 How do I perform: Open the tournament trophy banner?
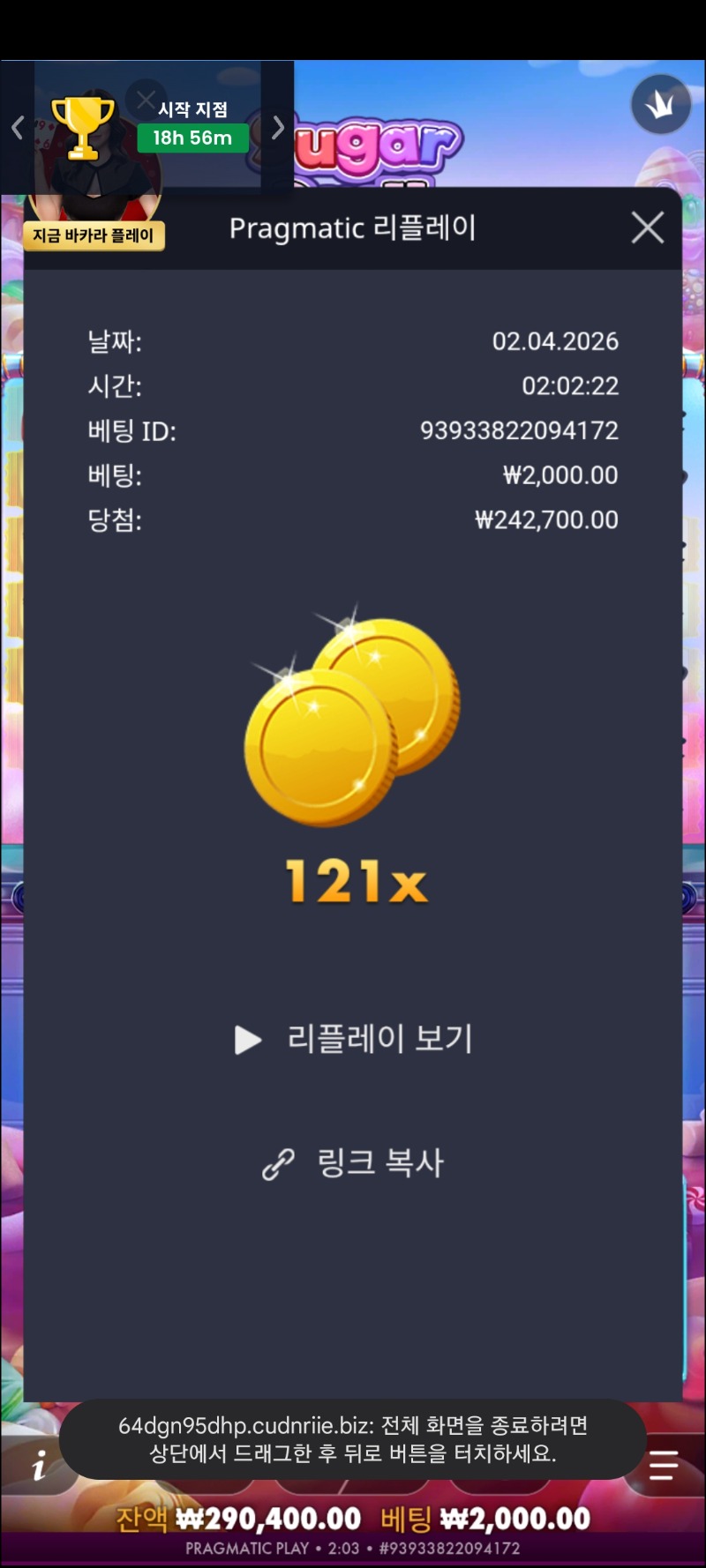pyautogui.click(x=83, y=128)
